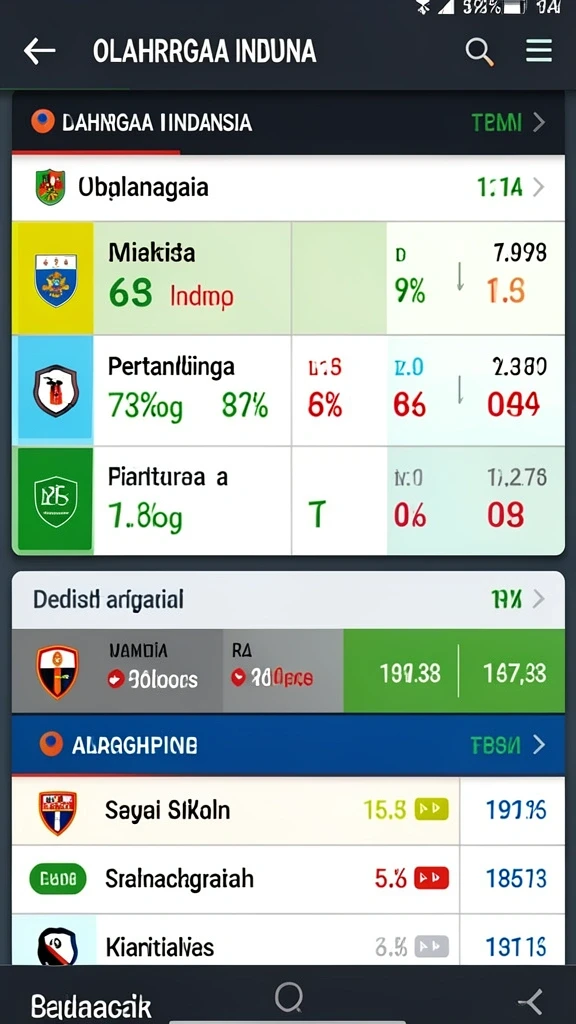Select the 199.38 odds cell
Viewport: 576px width, 1024px height.
click(x=401, y=671)
